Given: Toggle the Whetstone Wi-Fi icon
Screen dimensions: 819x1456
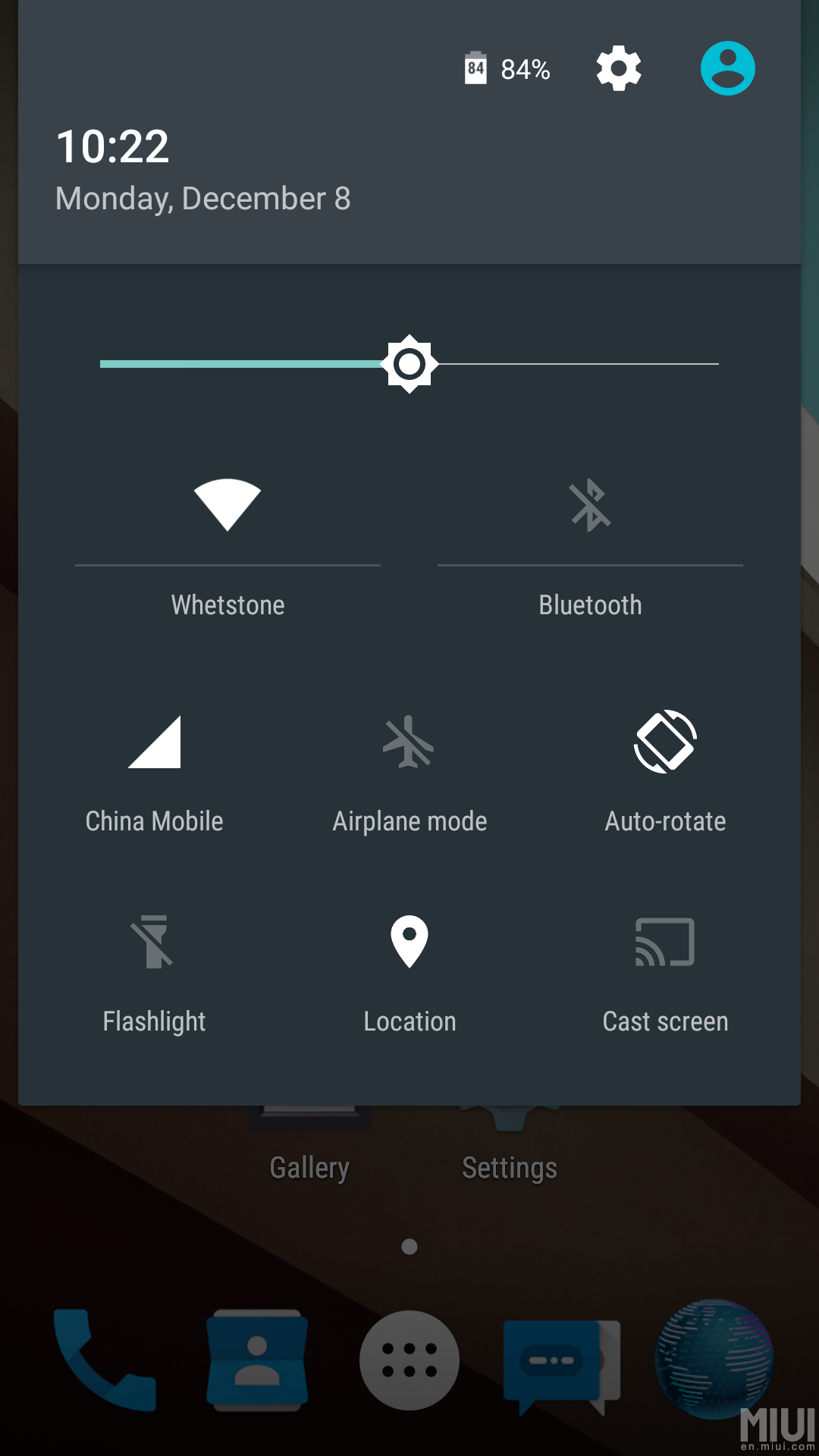Looking at the screenshot, I should (227, 505).
